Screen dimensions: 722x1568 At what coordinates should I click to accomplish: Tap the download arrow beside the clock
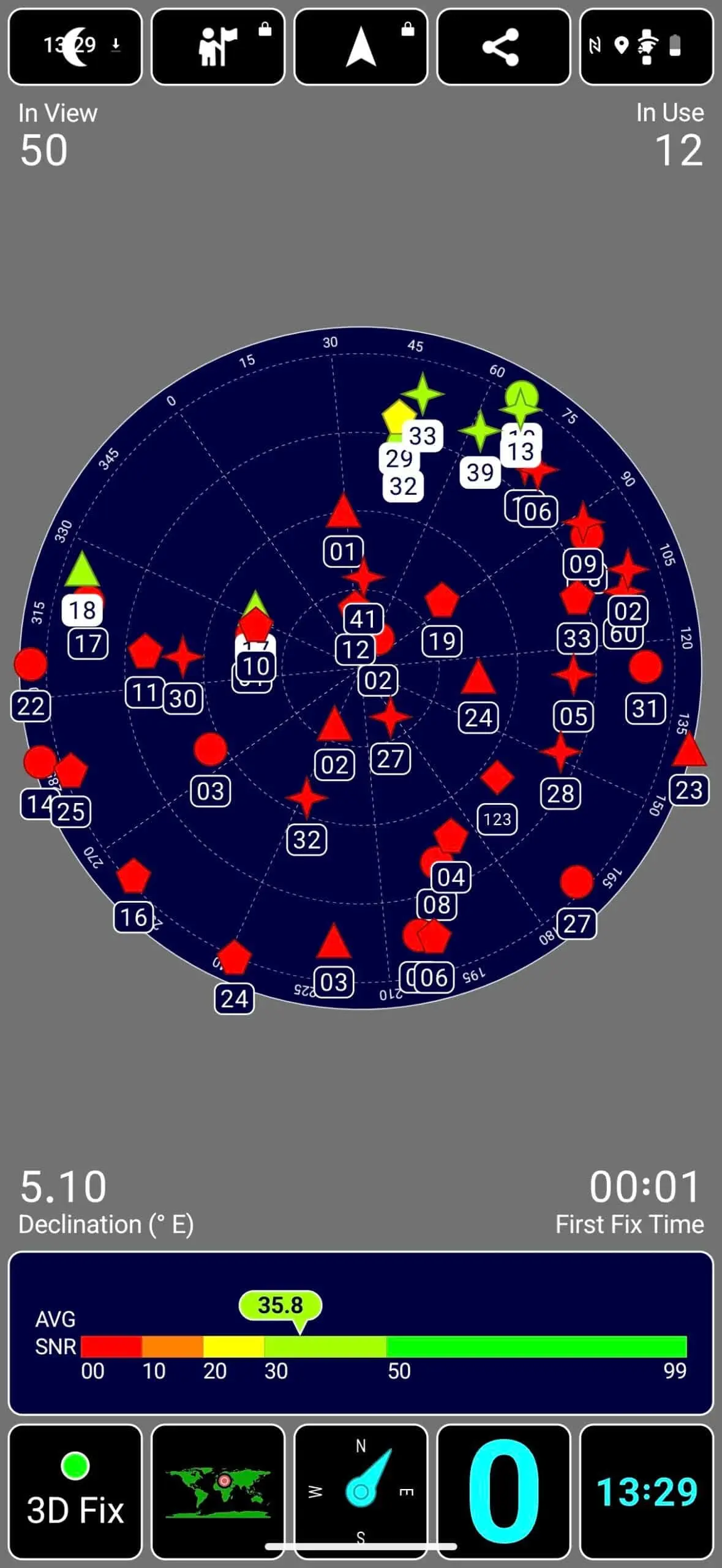pos(115,45)
